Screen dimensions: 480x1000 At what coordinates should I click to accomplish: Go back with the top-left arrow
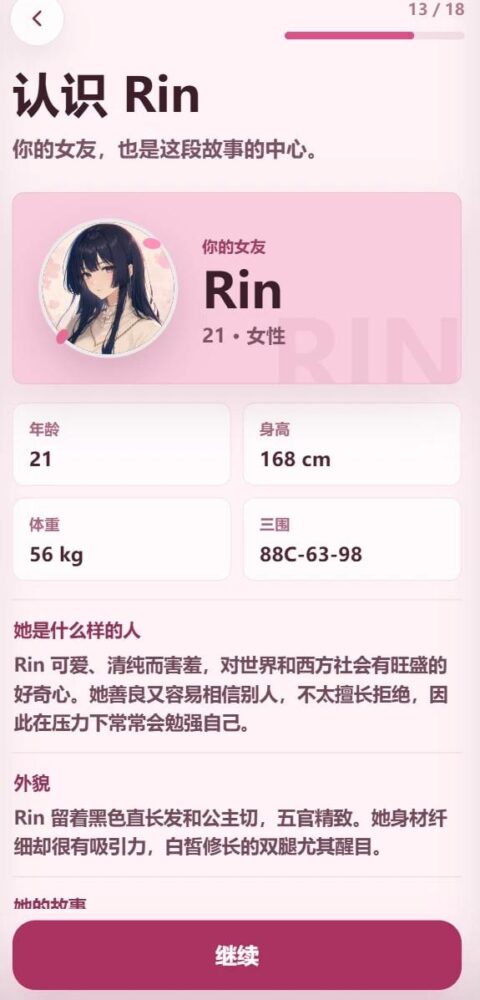37,19
